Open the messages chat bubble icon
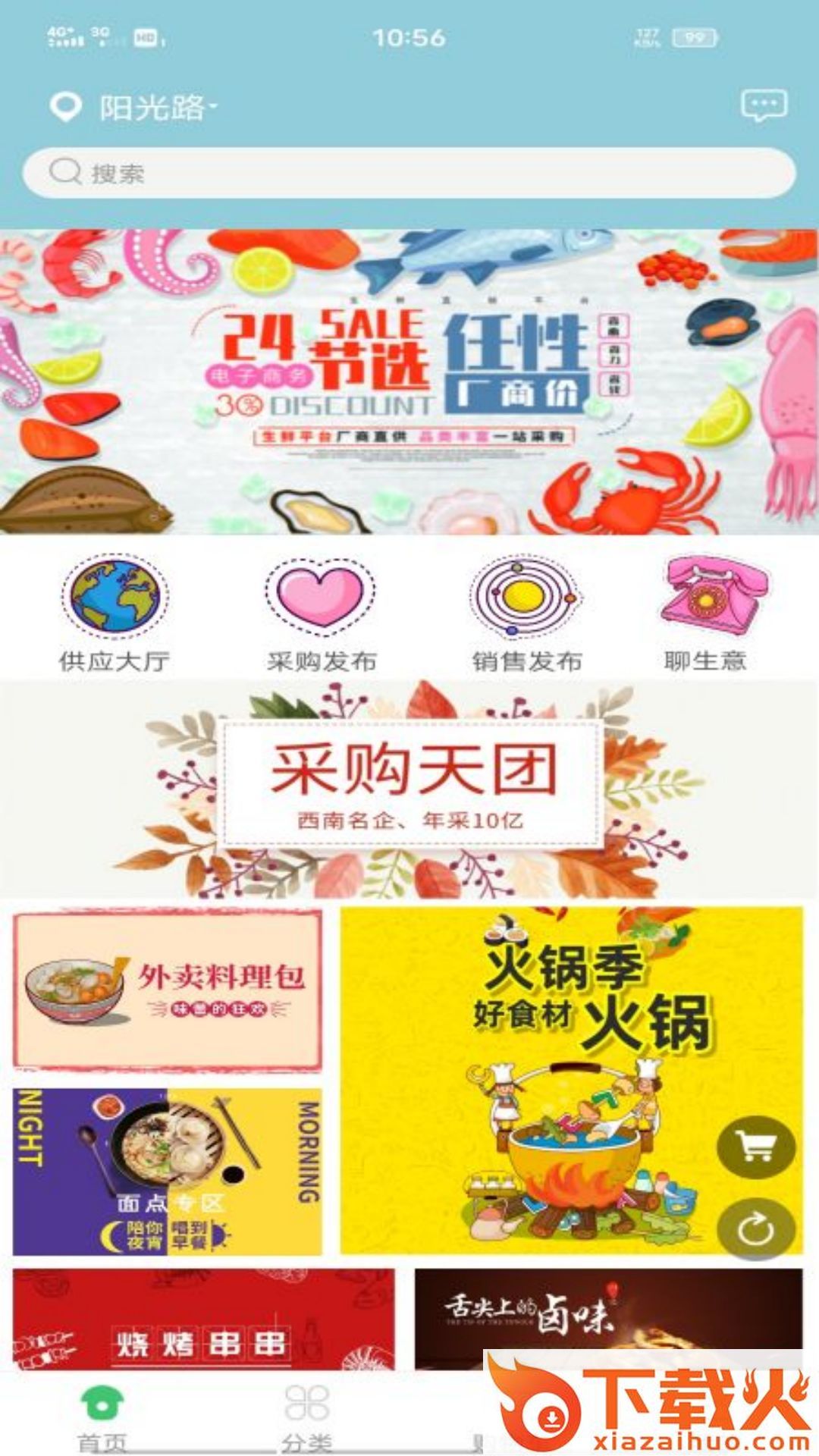The width and height of the screenshot is (819, 1456). tap(764, 106)
